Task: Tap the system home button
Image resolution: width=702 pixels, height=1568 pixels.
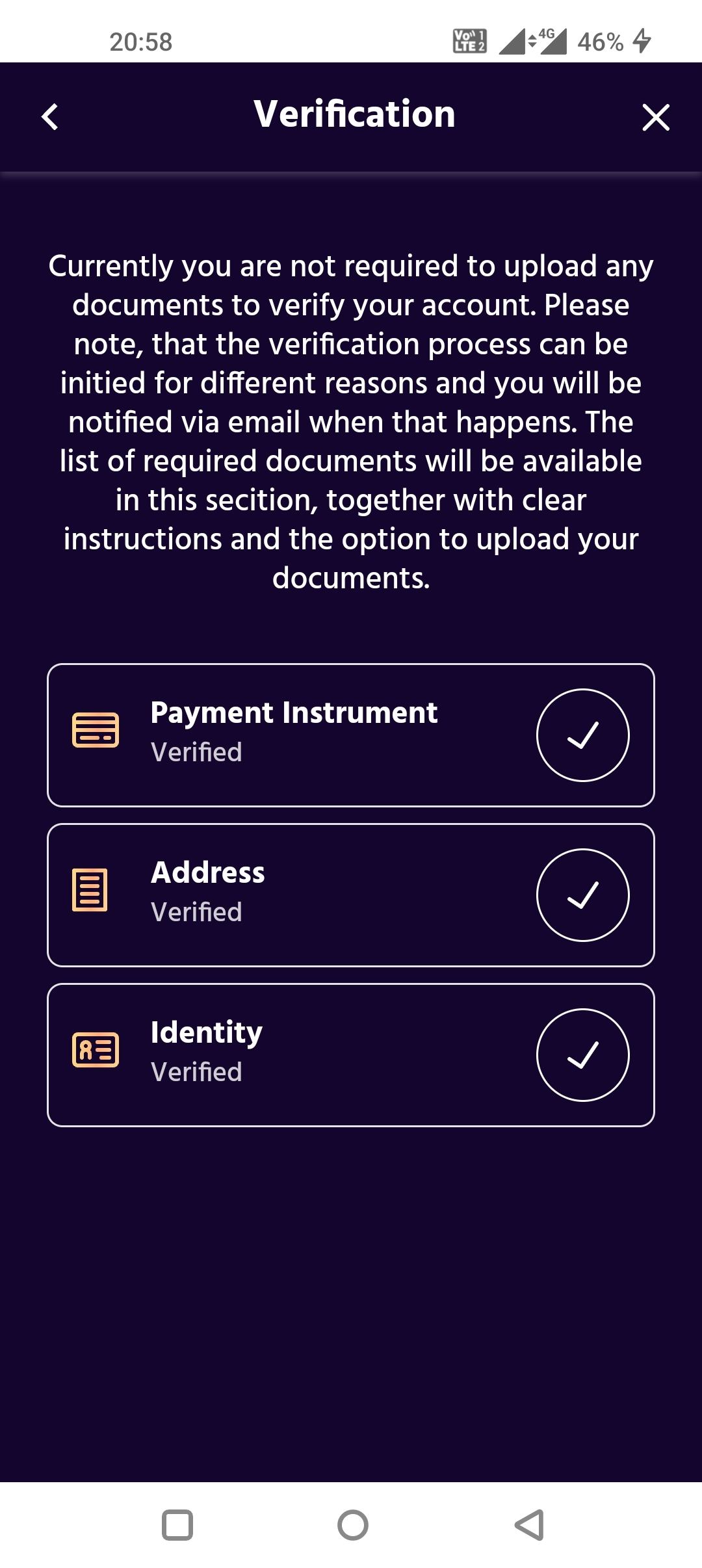Action: 352,1524
